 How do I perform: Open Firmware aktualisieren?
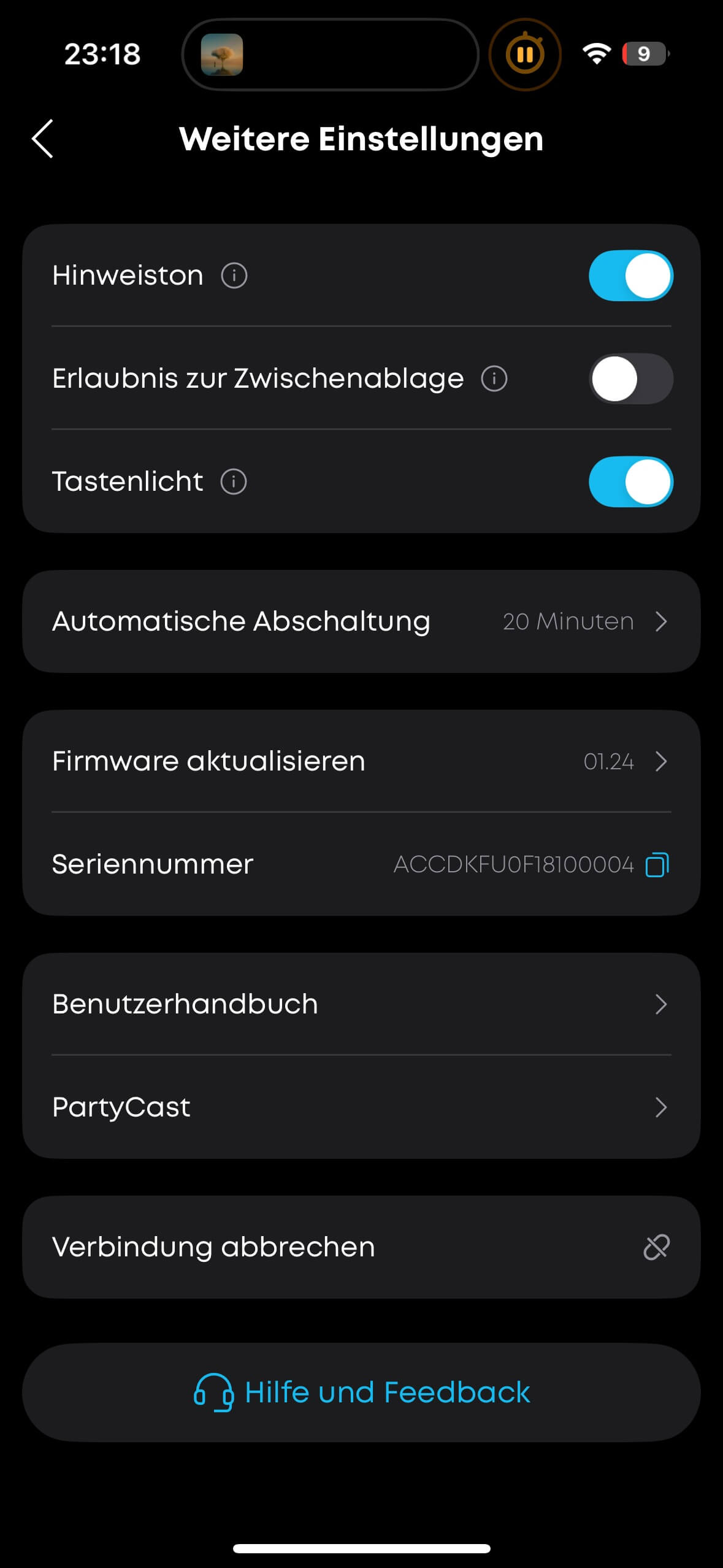point(361,761)
